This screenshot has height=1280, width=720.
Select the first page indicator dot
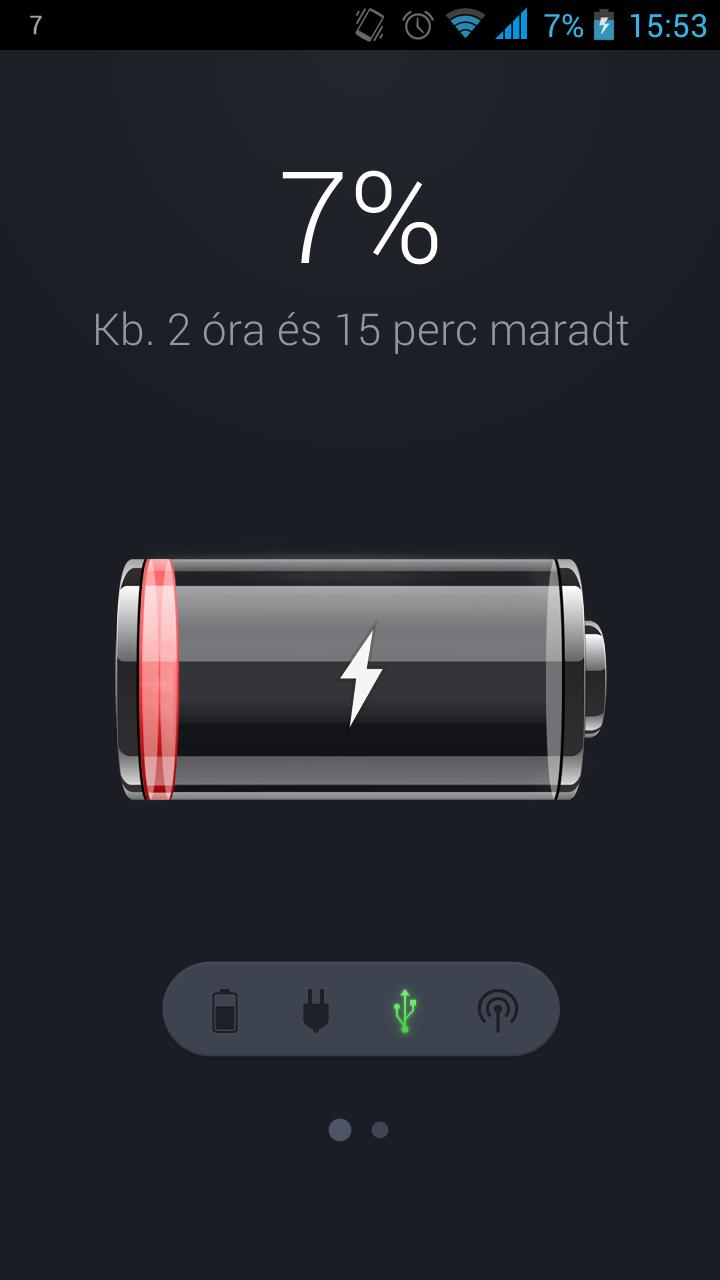pos(340,1130)
